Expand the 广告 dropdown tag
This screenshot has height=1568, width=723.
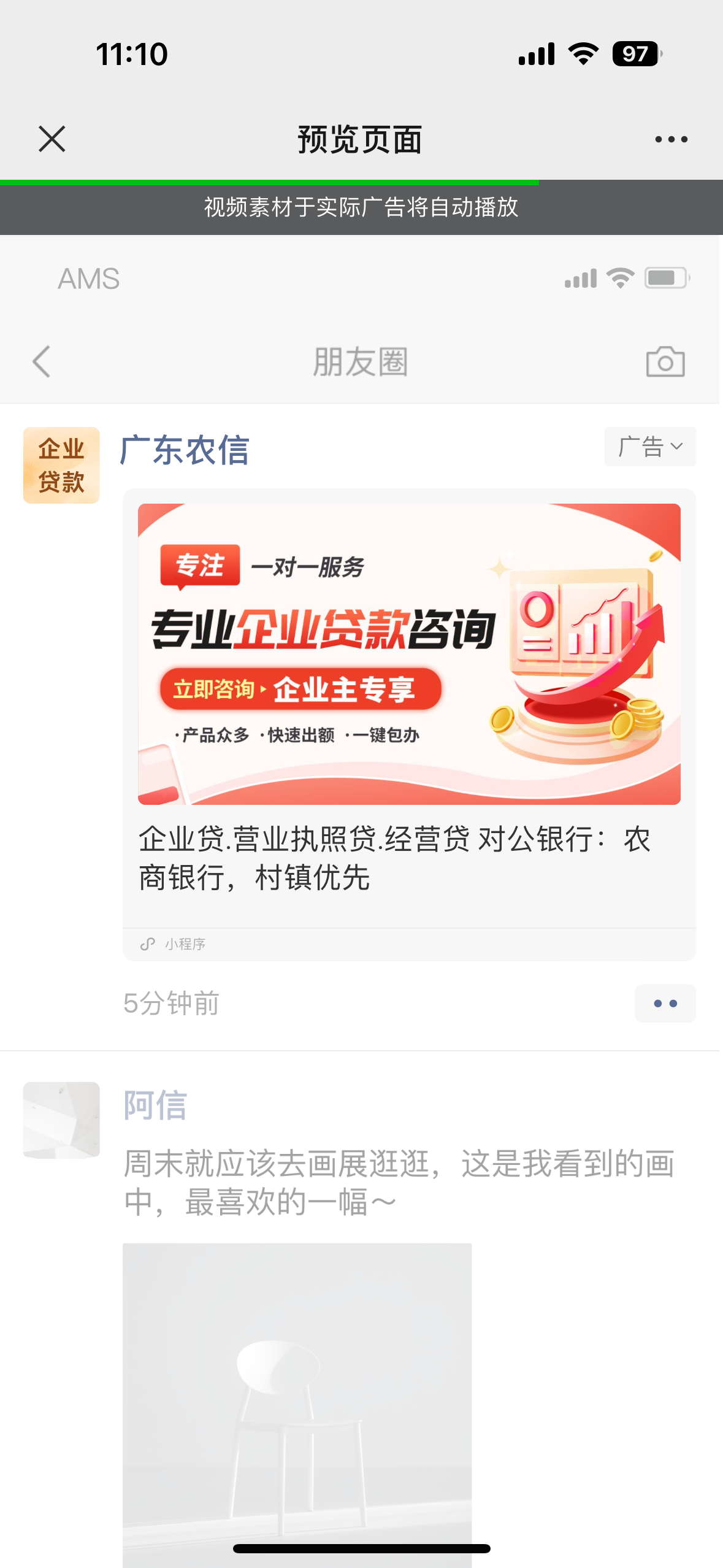[650, 447]
